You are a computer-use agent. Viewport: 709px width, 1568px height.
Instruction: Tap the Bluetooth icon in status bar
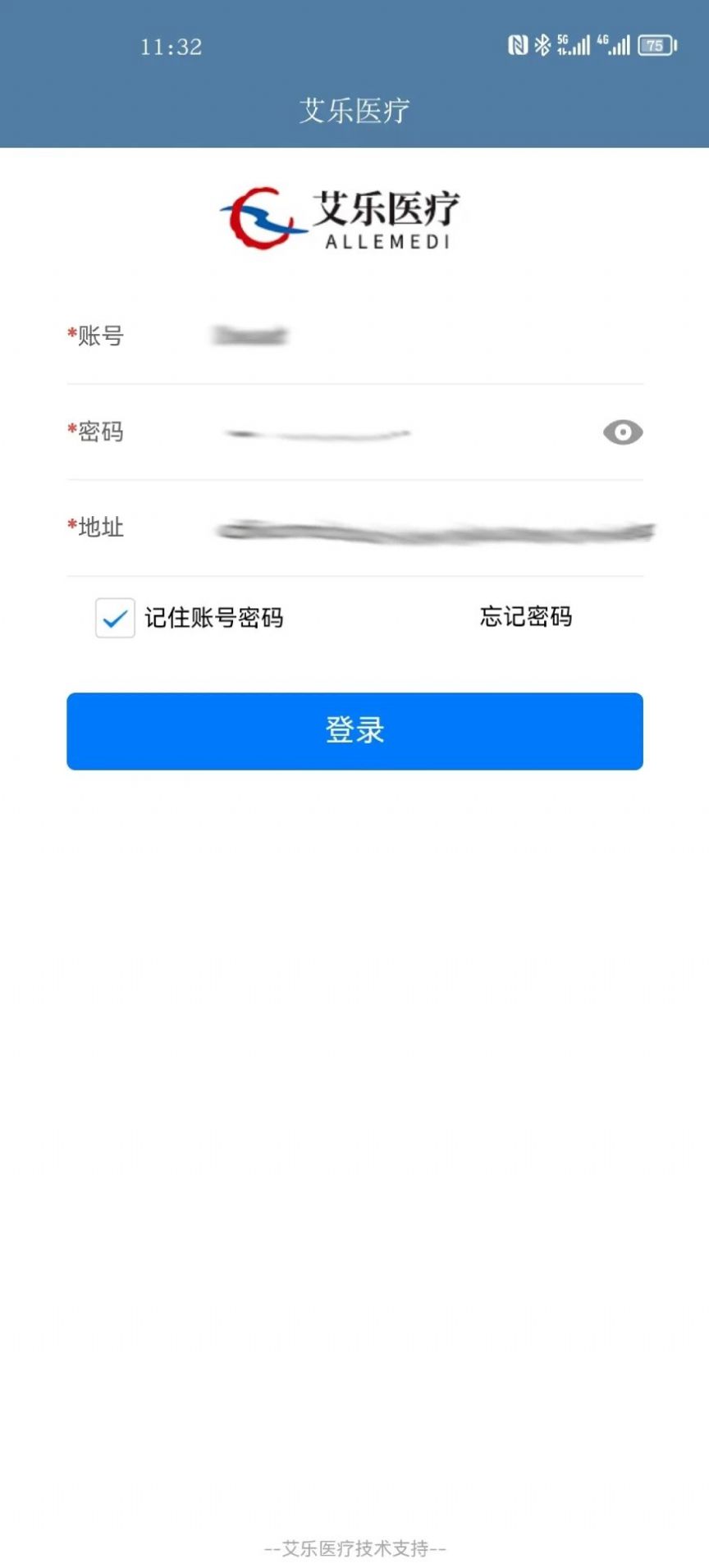[x=542, y=43]
